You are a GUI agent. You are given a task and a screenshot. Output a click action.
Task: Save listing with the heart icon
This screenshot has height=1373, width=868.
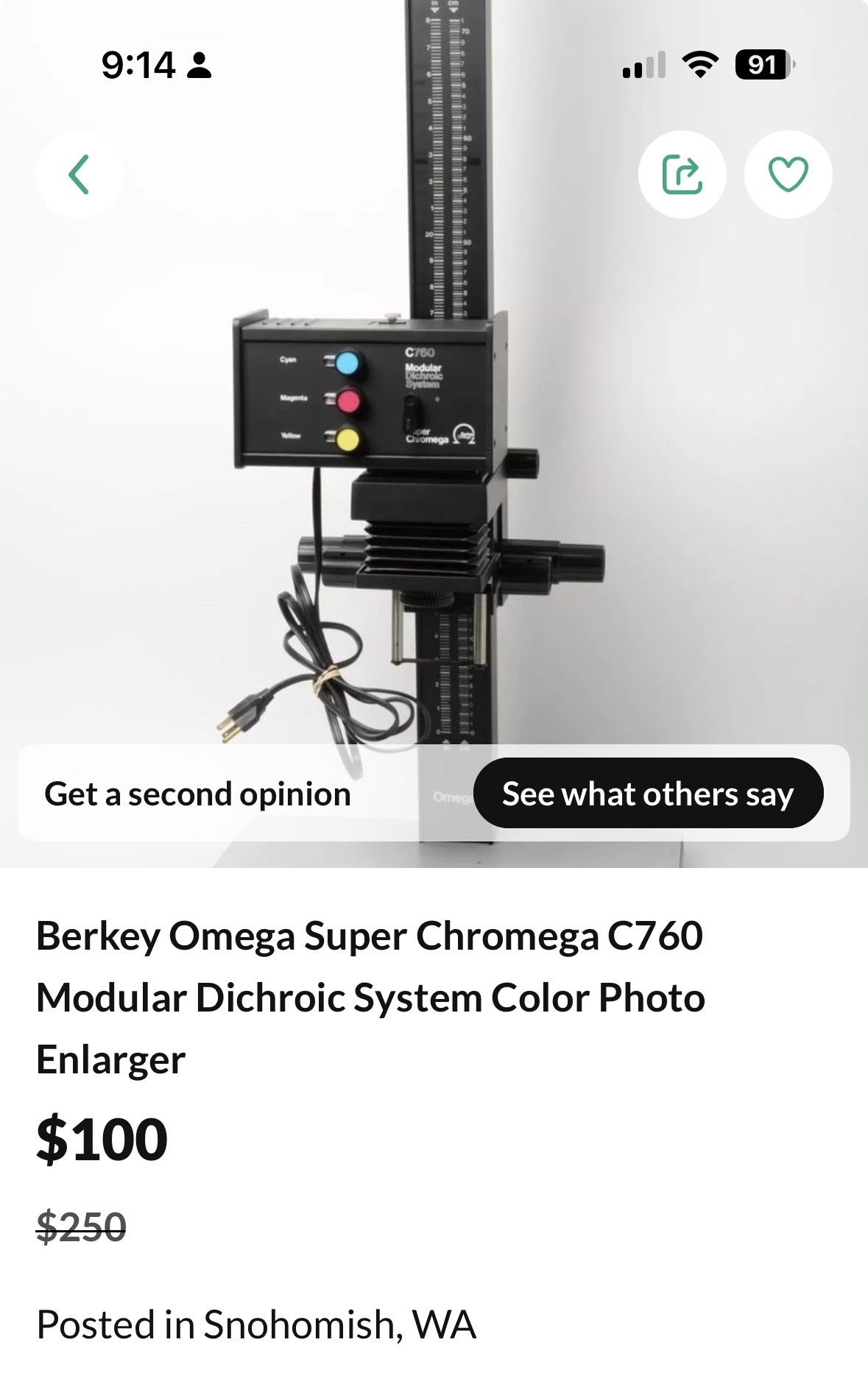788,174
